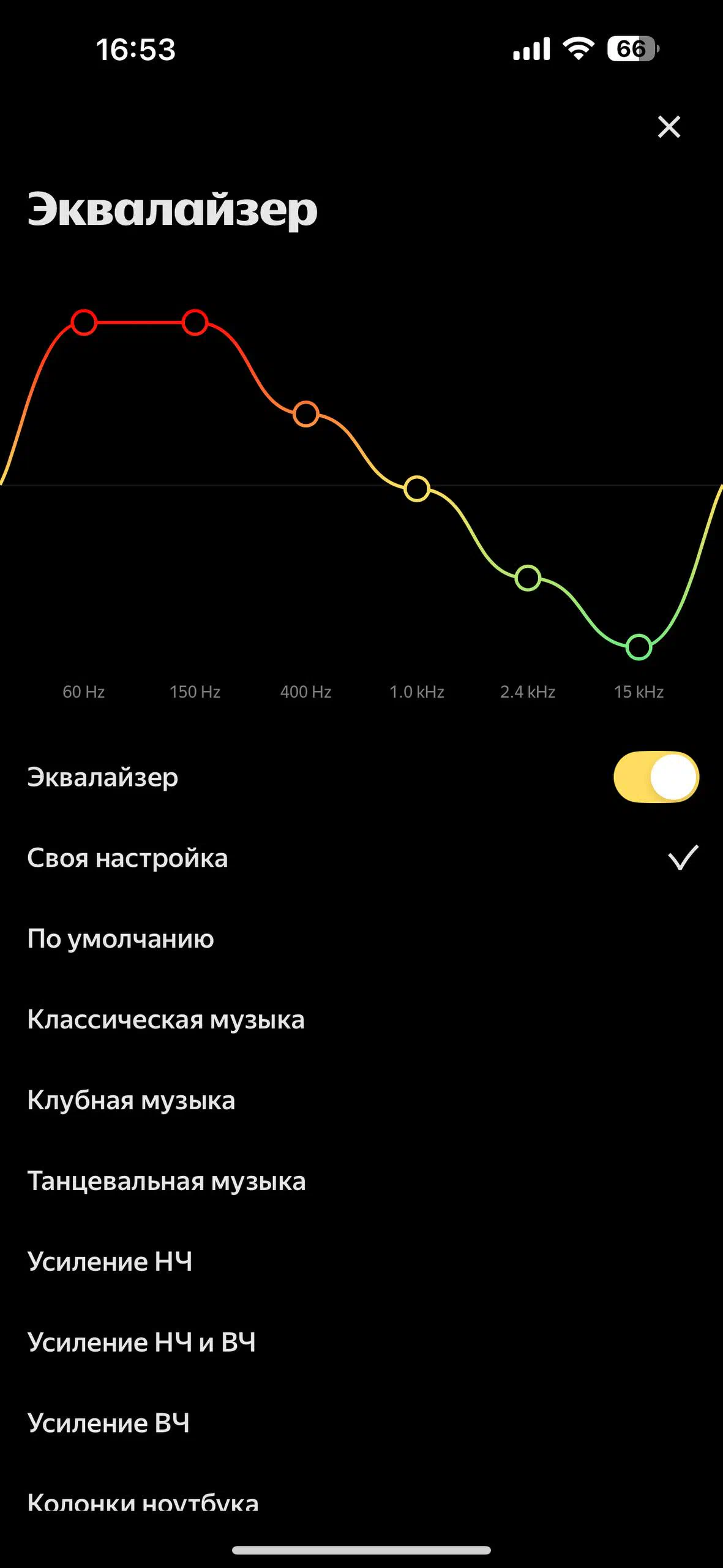The width and height of the screenshot is (723, 1568).
Task: Close the equalizer screen
Action: (669, 127)
